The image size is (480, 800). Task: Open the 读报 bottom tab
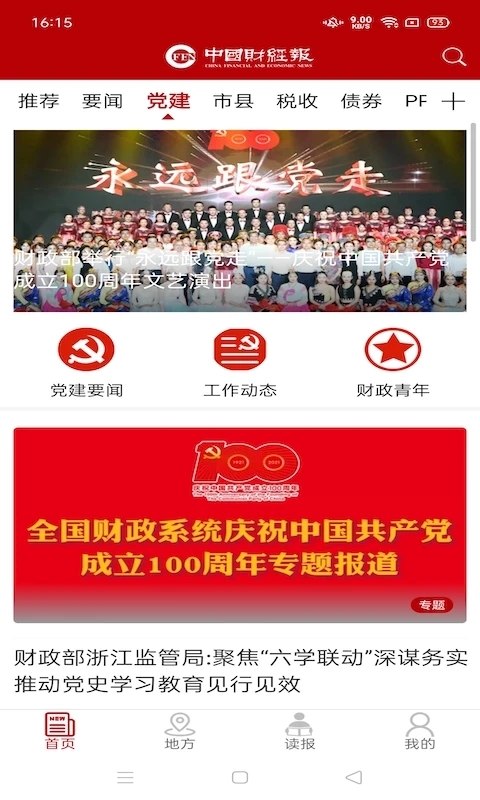coord(299,731)
